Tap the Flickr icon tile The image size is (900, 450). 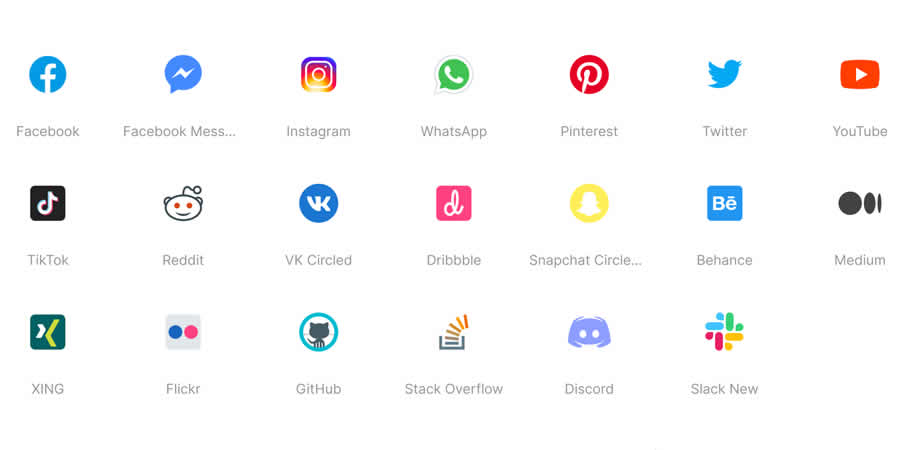[183, 332]
